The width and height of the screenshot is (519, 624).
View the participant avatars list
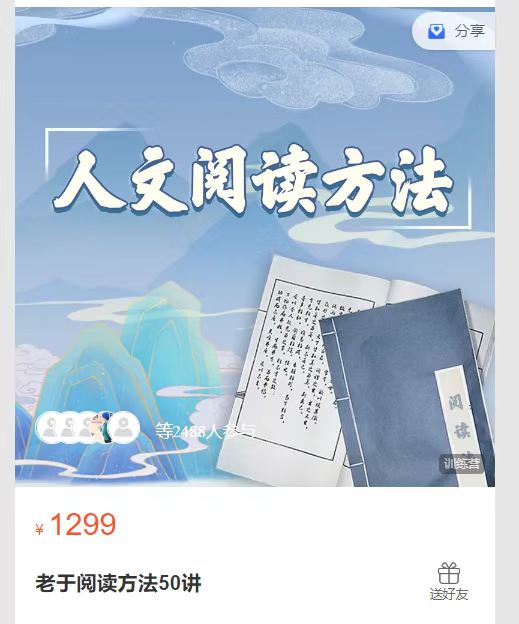(x=88, y=428)
